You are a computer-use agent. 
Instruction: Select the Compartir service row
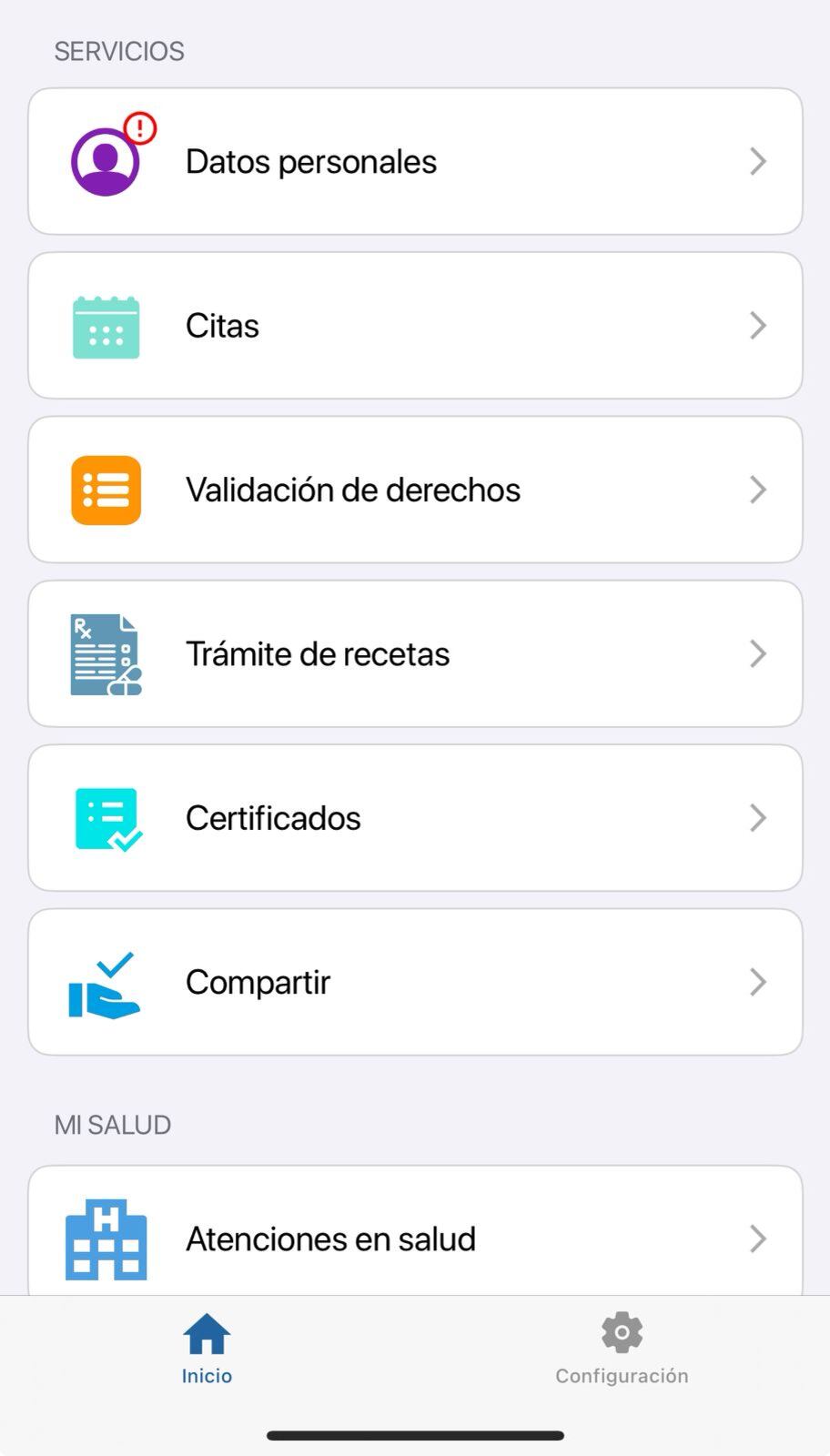pos(415,981)
